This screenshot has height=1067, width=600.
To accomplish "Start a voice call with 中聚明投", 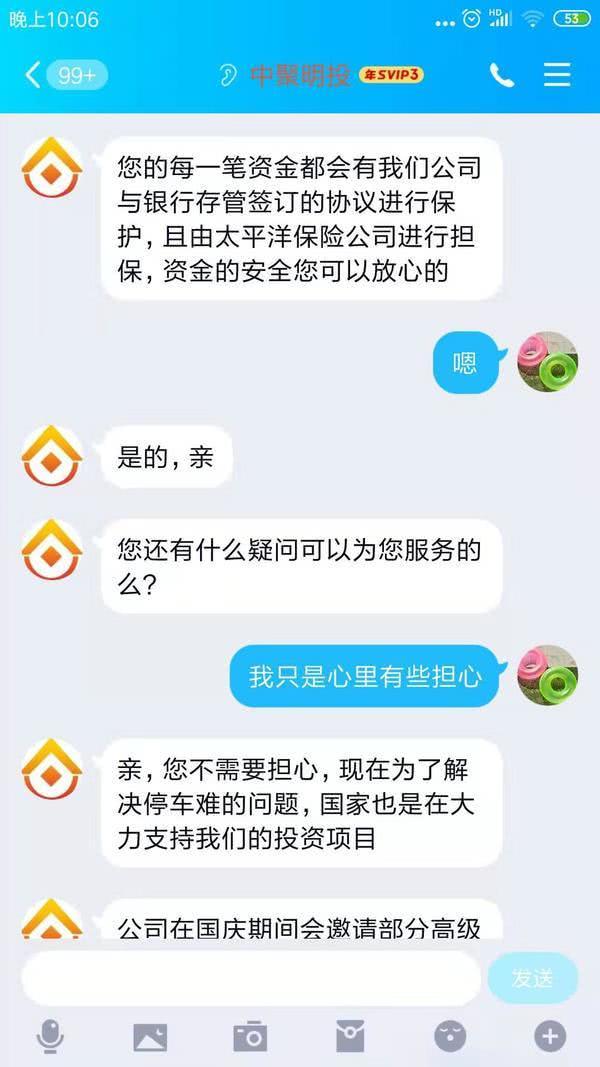I will click(501, 75).
